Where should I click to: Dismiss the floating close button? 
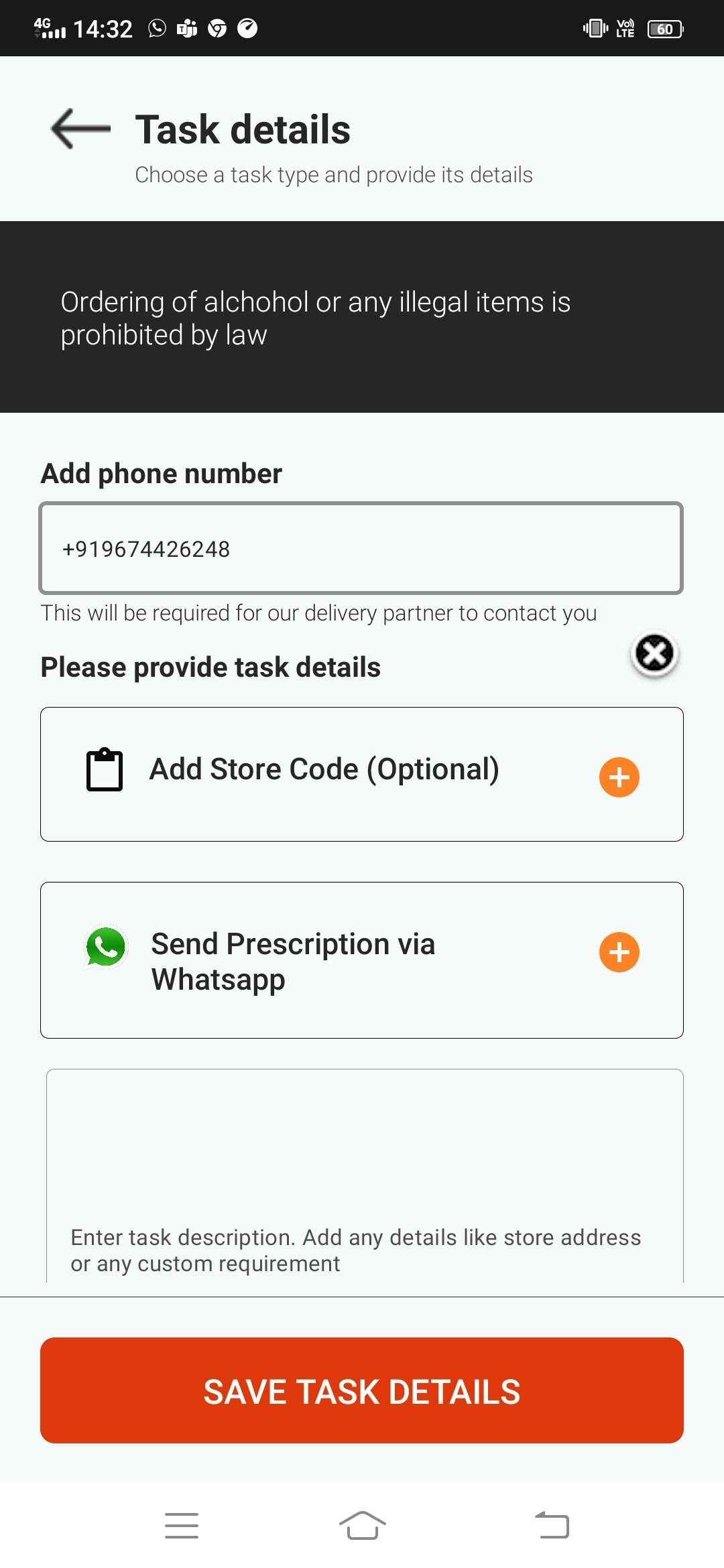(x=654, y=654)
